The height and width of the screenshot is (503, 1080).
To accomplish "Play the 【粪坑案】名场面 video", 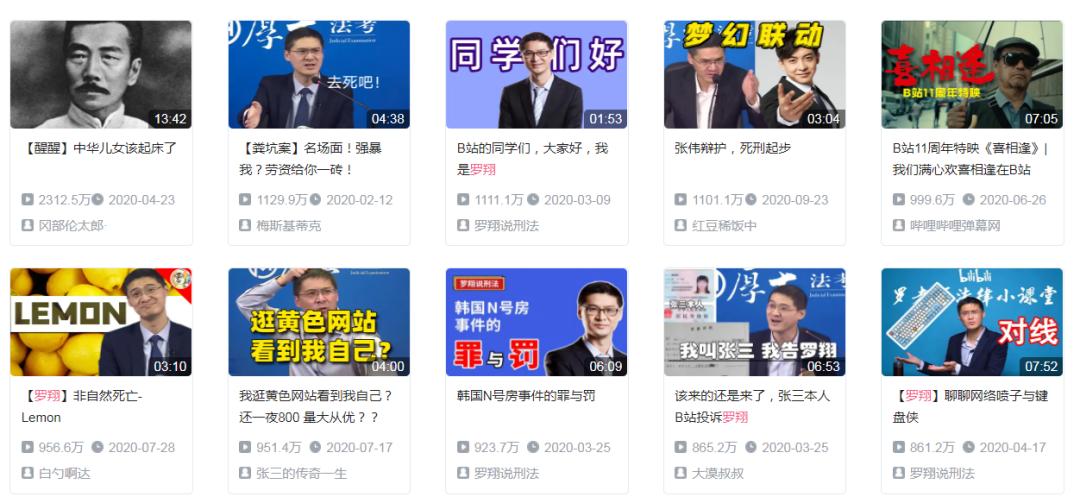I will point(318,75).
